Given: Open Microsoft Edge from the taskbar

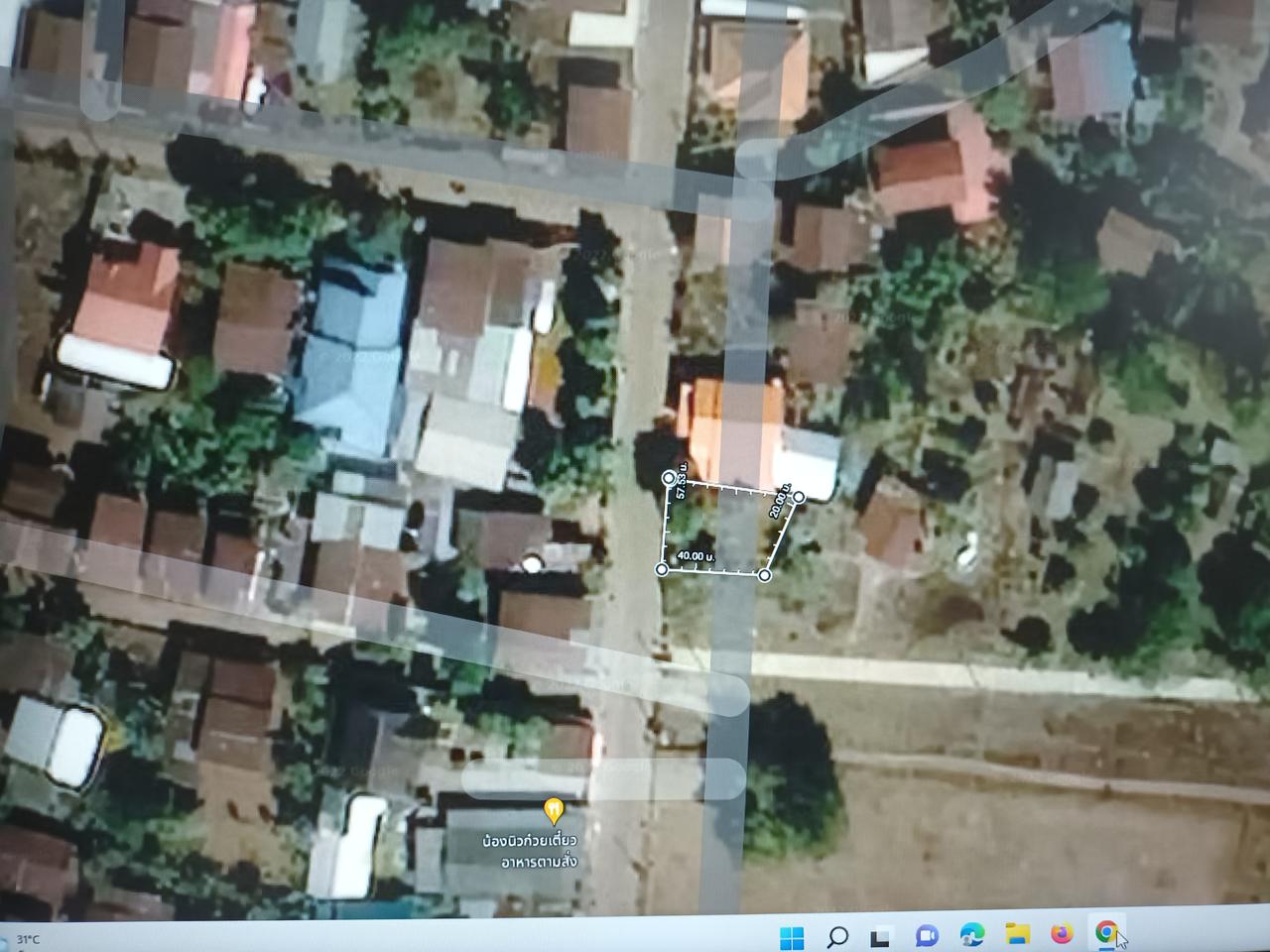Looking at the screenshot, I should coord(972,934).
